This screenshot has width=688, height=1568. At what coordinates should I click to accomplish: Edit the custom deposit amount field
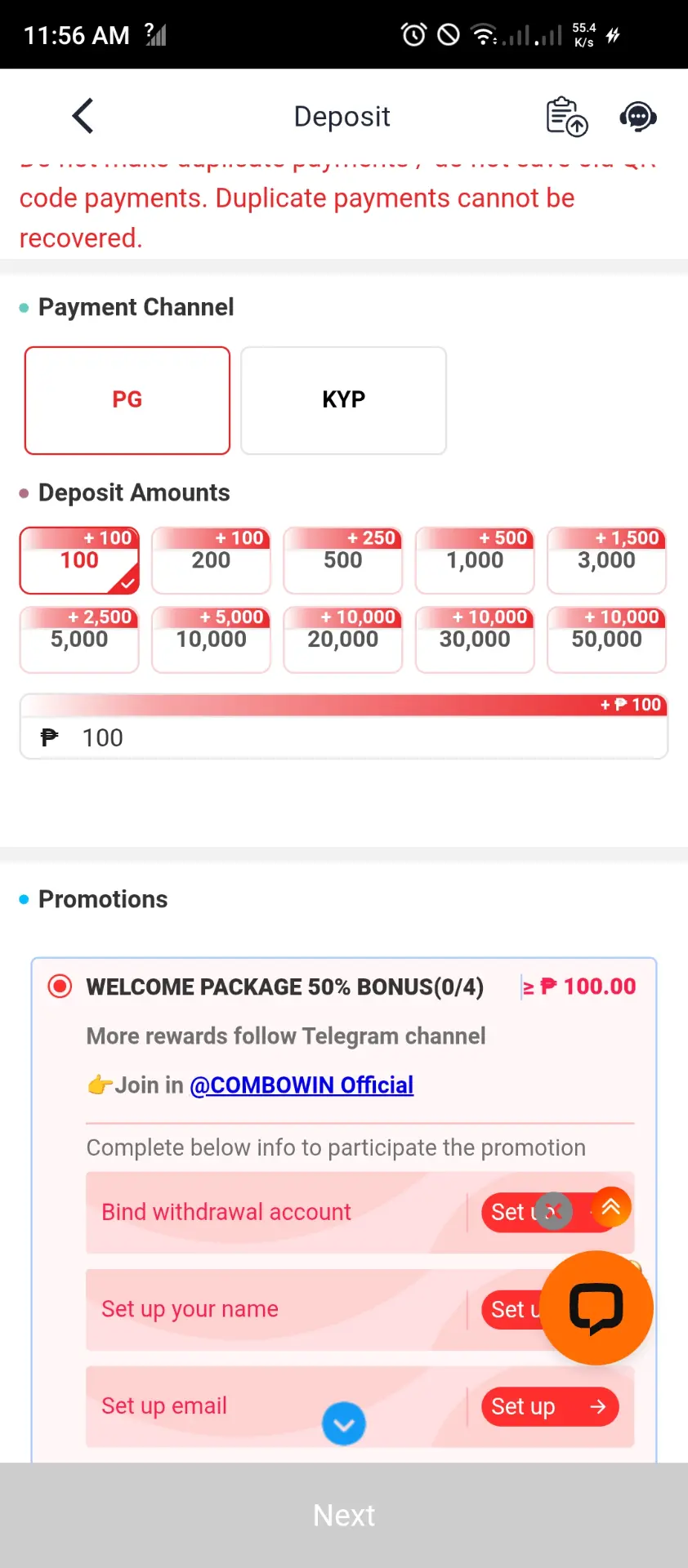click(x=343, y=737)
